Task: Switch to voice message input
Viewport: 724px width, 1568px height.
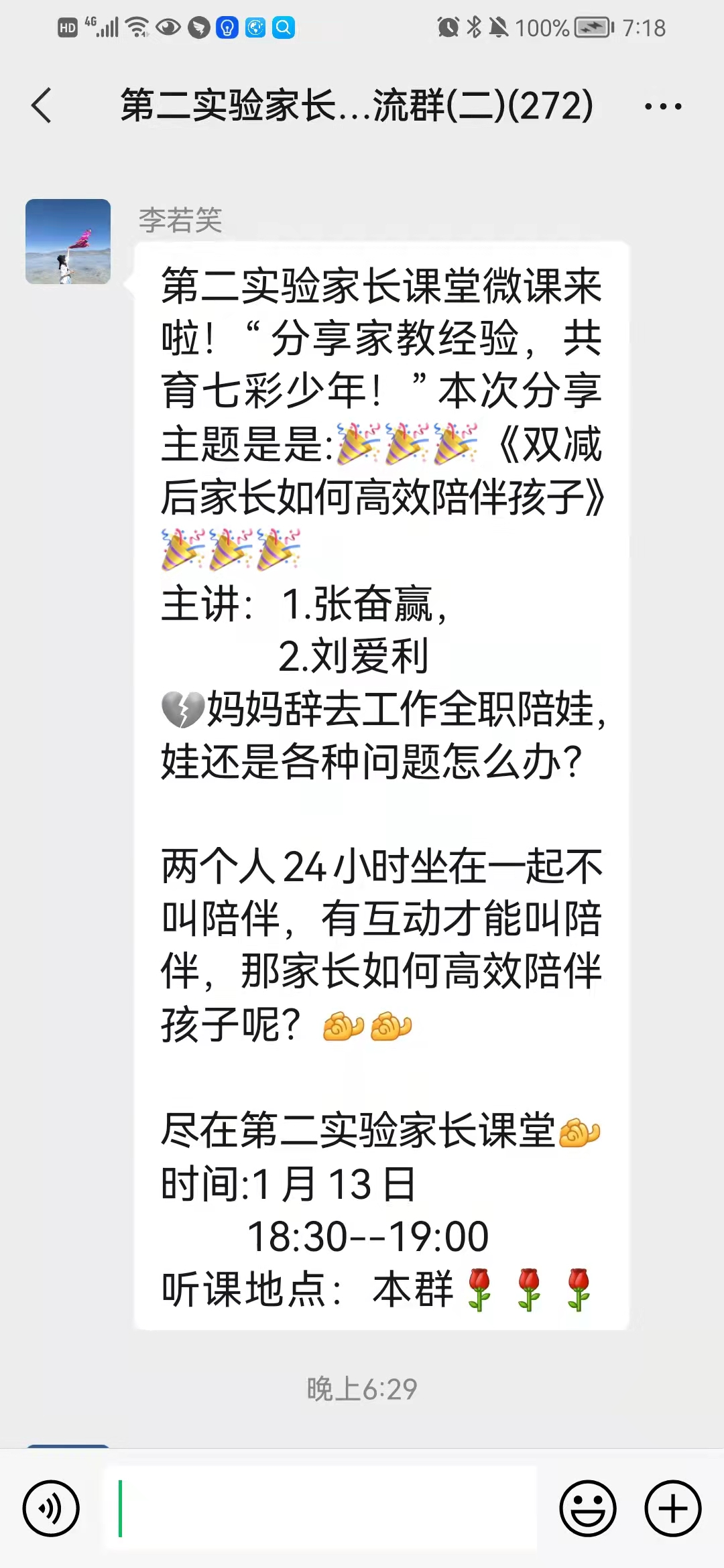Action: 51,1508
